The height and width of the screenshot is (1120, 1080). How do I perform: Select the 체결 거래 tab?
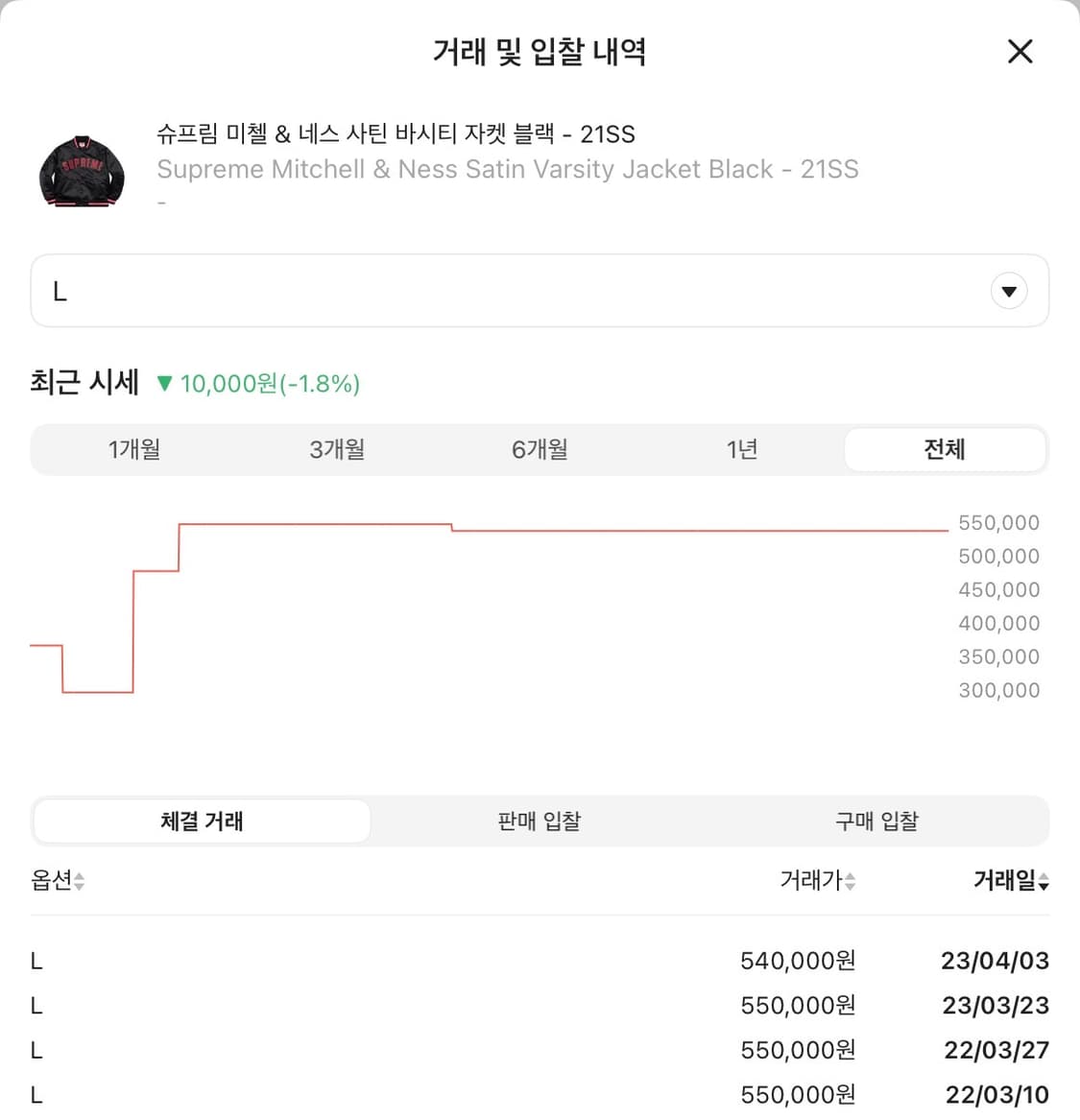(201, 821)
